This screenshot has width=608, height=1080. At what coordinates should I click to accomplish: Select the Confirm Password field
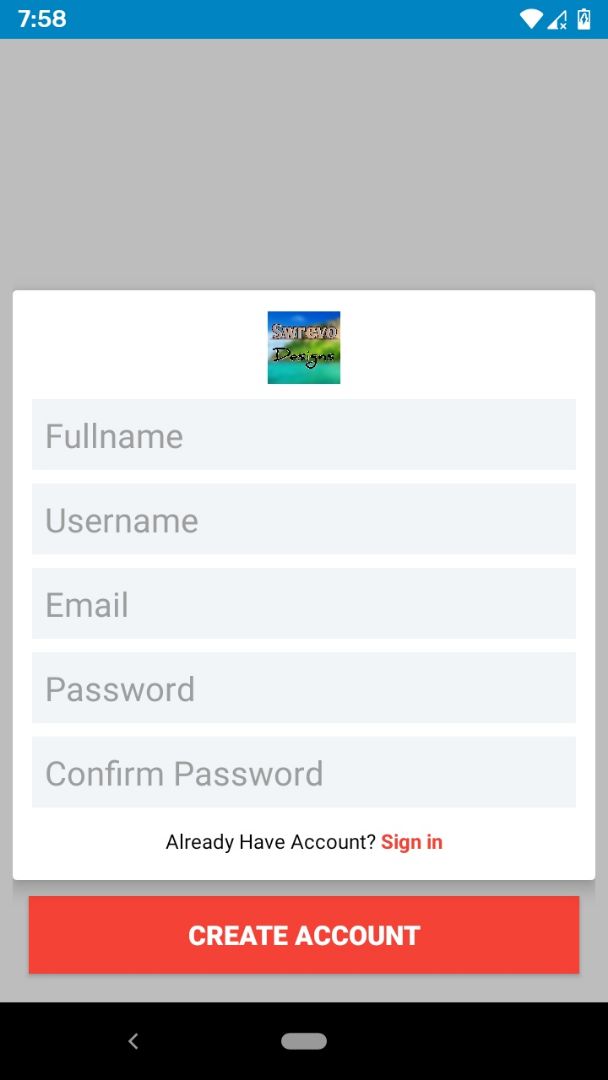click(303, 772)
